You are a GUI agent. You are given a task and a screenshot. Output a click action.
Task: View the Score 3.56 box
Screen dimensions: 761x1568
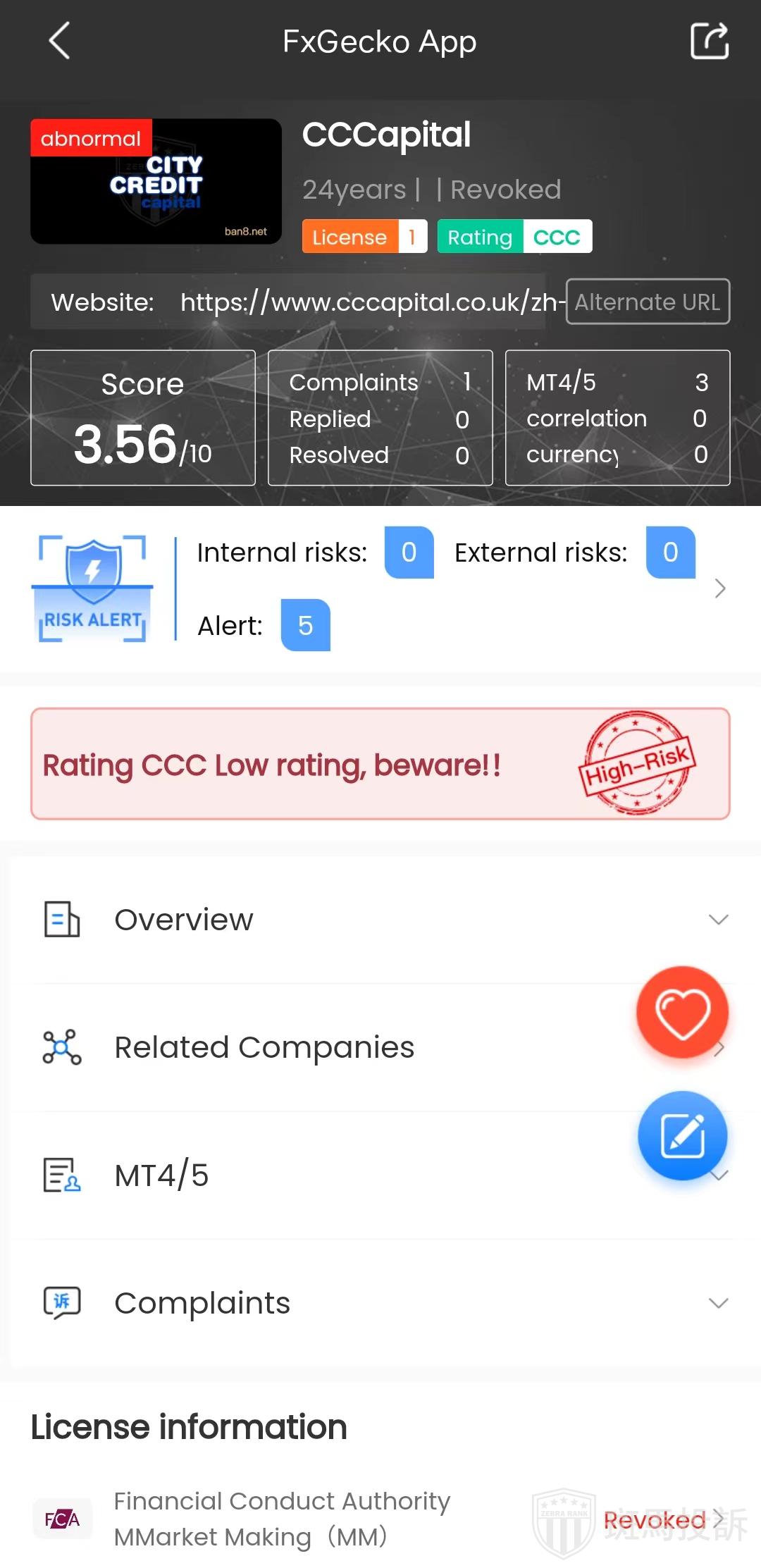click(143, 418)
